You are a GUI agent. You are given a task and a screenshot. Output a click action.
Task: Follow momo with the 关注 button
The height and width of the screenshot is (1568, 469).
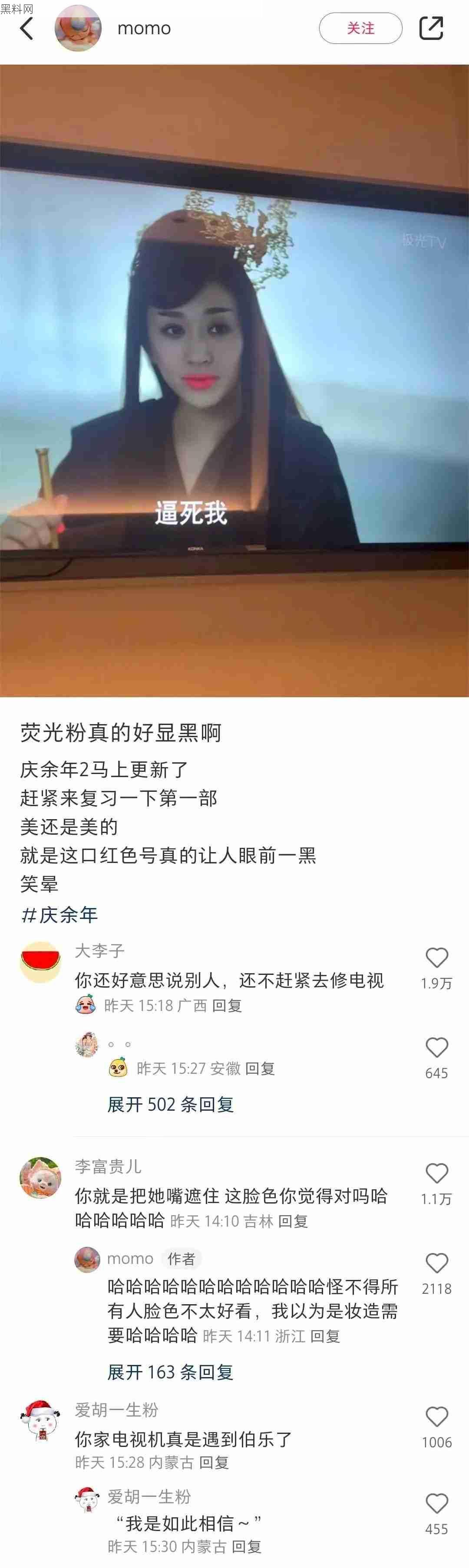pyautogui.click(x=360, y=29)
